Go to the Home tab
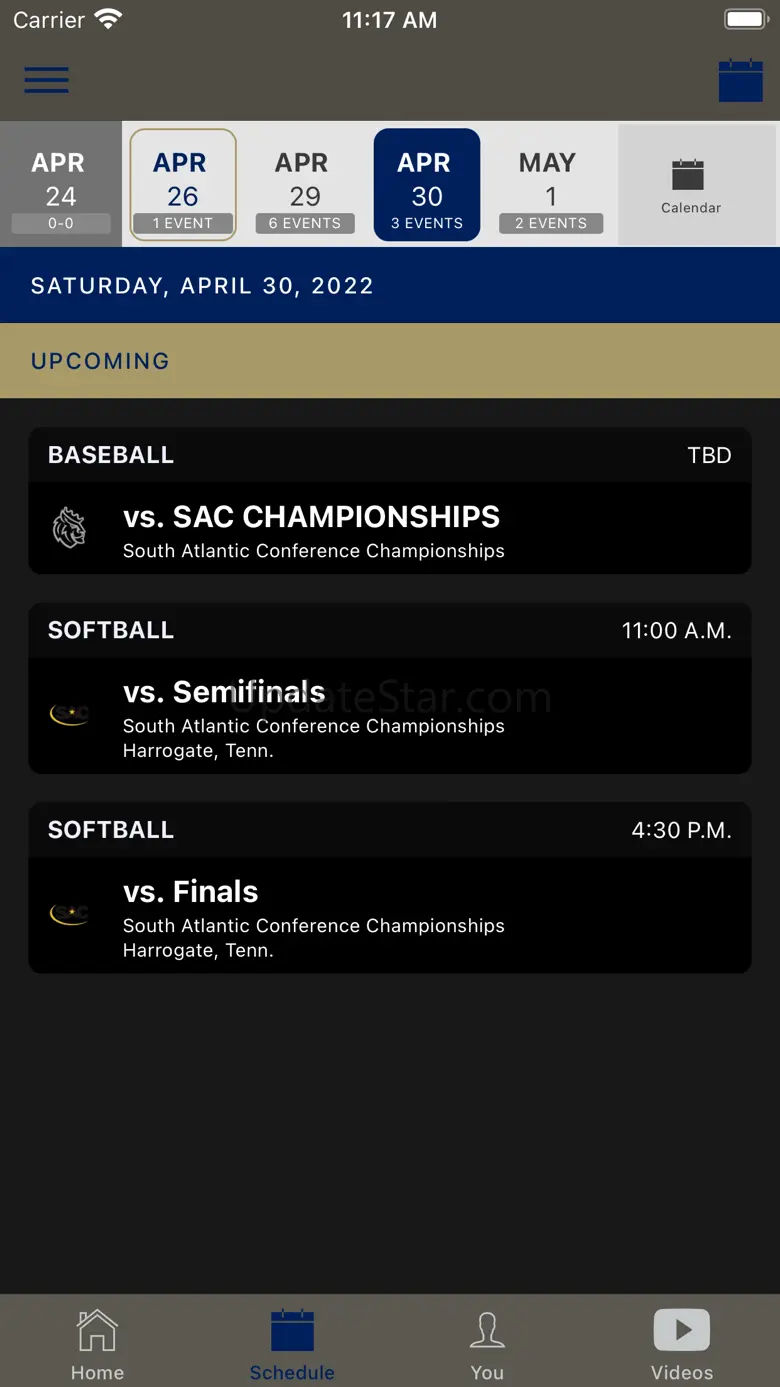The image size is (780, 1387). coord(97,1343)
